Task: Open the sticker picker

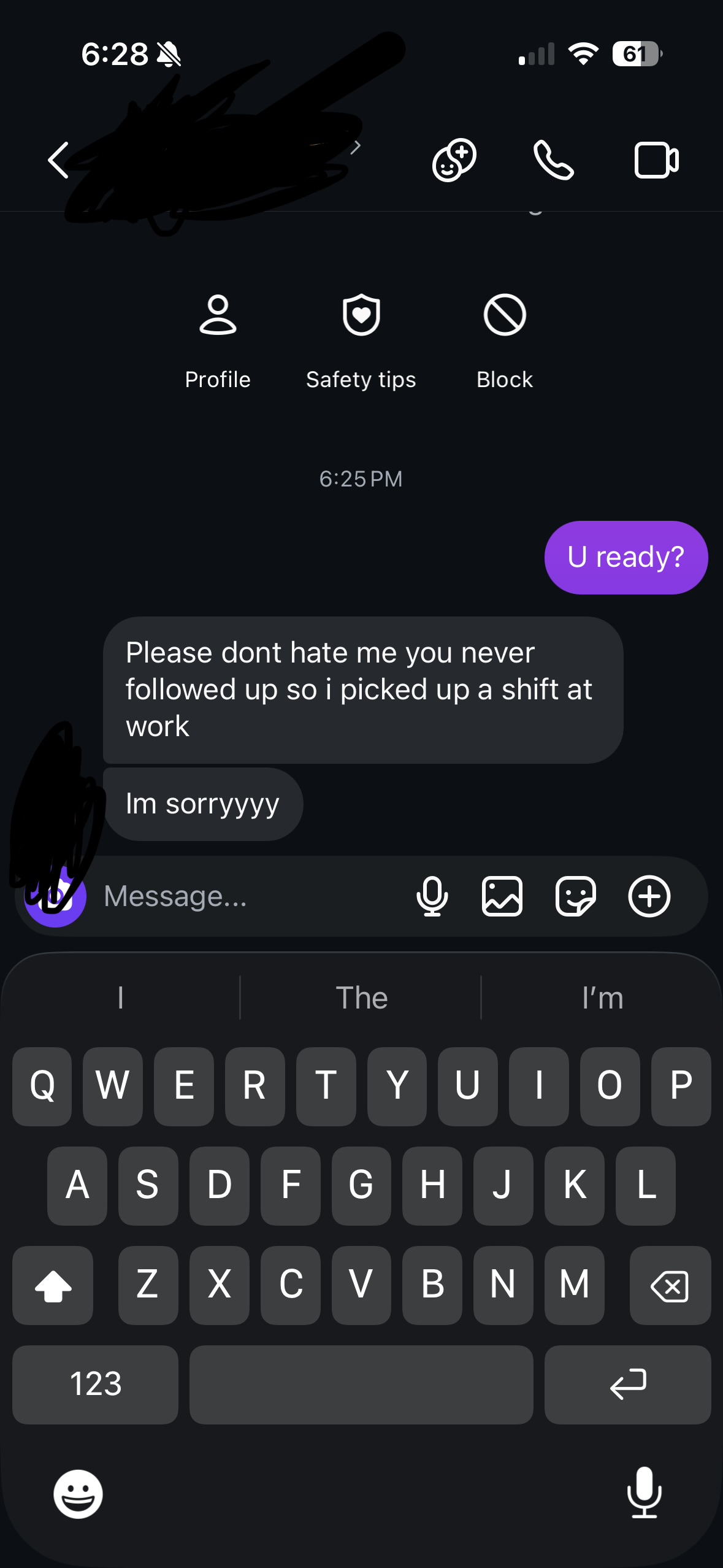Action: click(575, 896)
